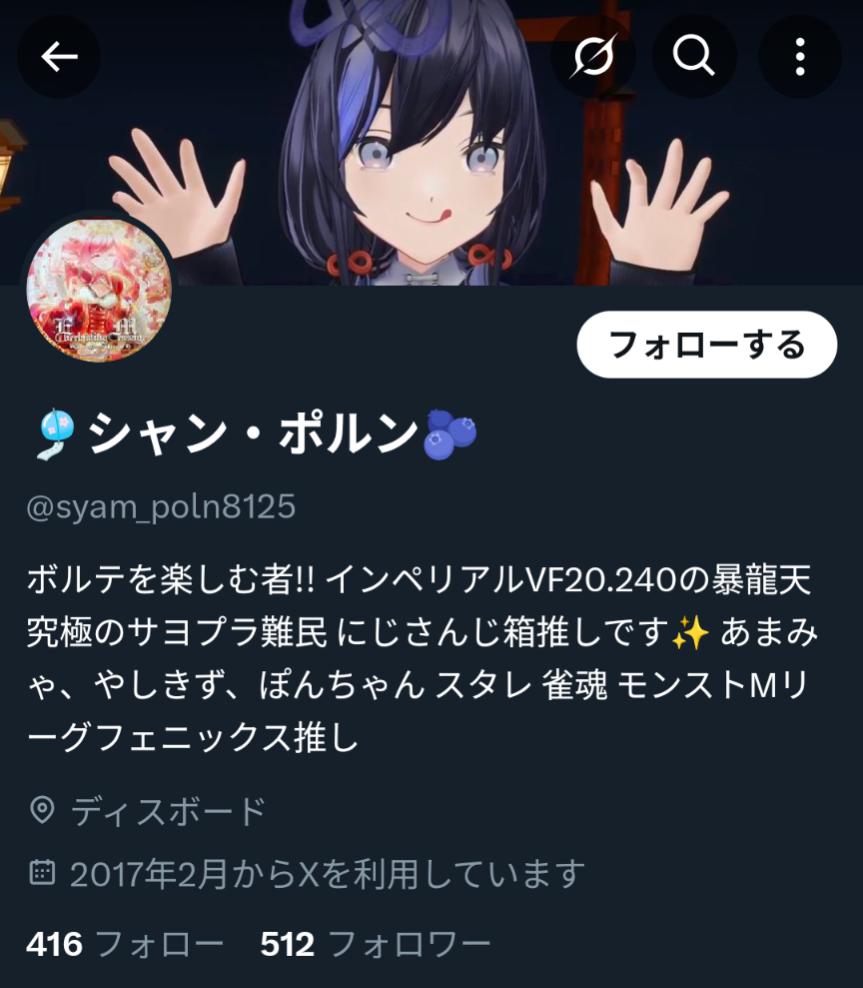Go back using the arrow icon
This screenshot has height=988, width=863.
coord(59,57)
